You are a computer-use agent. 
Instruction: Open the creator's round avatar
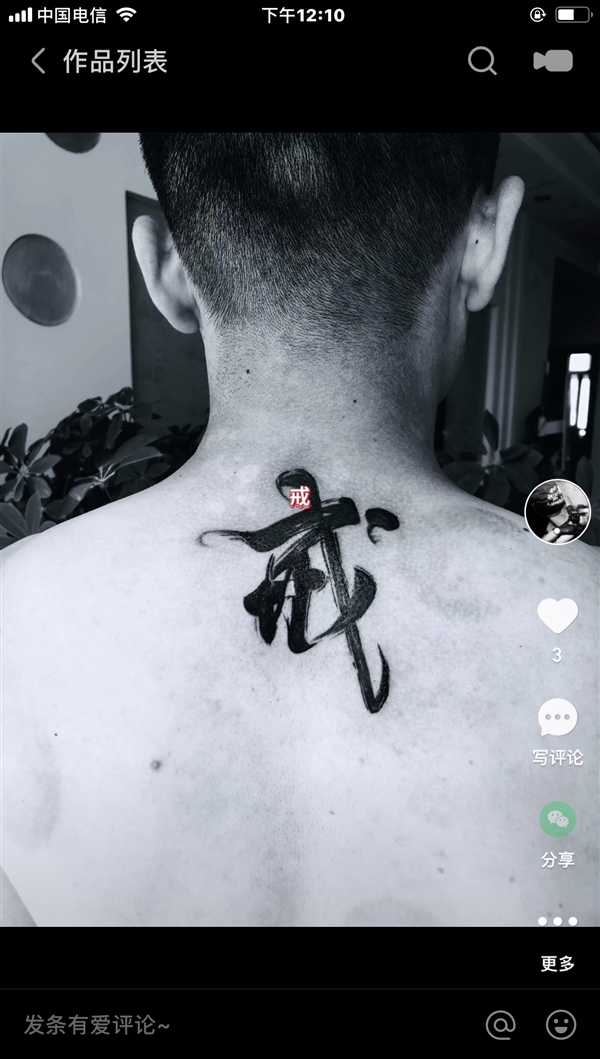point(557,511)
